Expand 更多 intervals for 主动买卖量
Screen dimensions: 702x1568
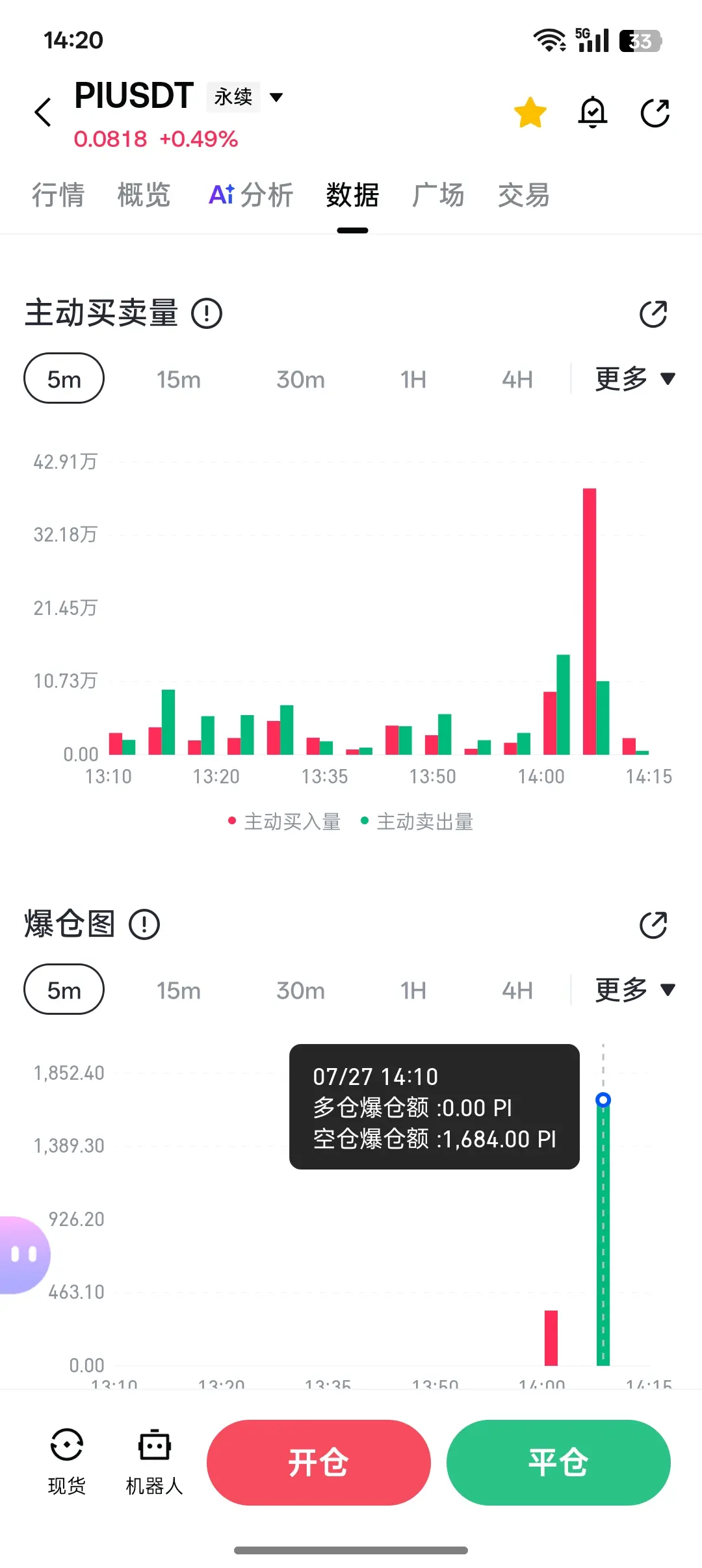pos(635,378)
